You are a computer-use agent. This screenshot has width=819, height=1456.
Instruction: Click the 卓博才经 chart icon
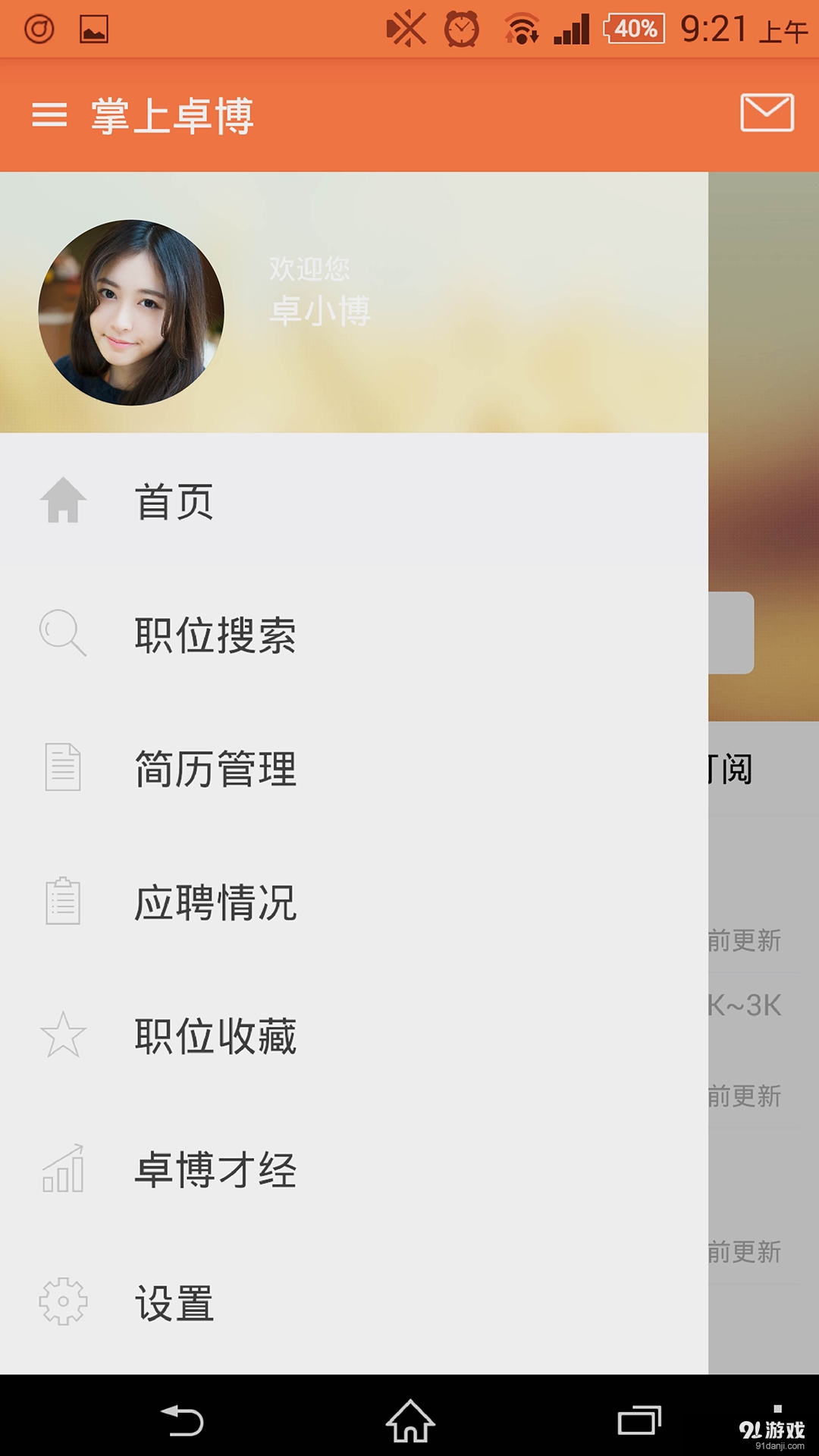pos(64,1168)
